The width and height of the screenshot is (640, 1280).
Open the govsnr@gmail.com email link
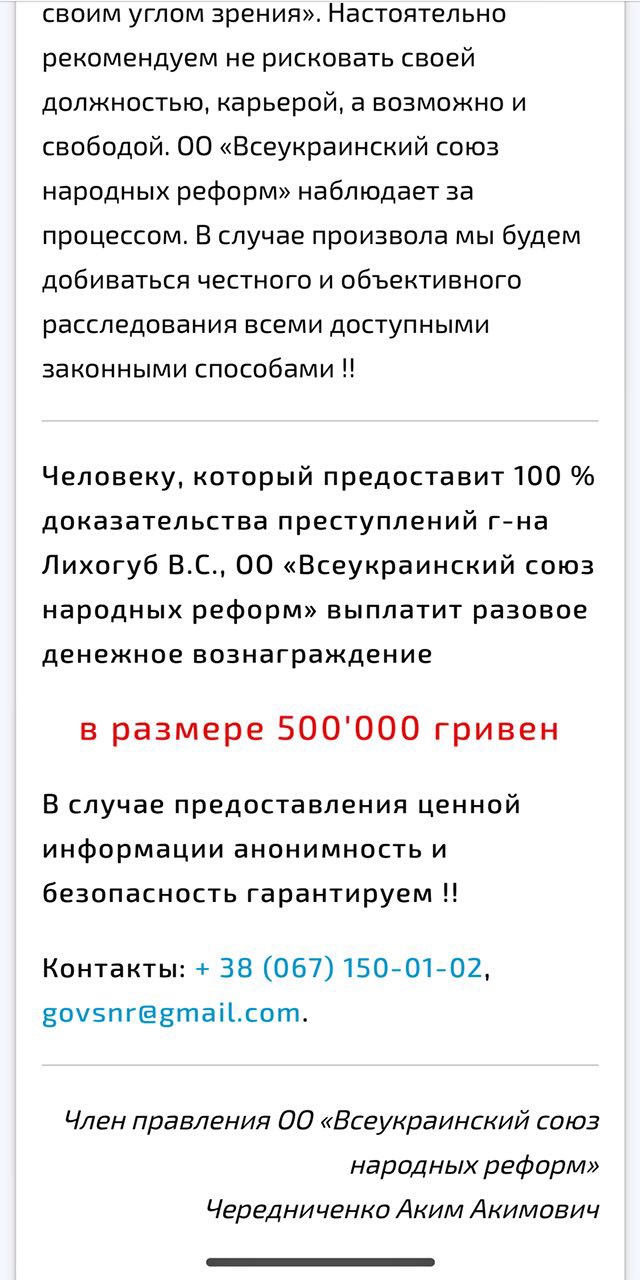pyautogui.click(x=171, y=1013)
